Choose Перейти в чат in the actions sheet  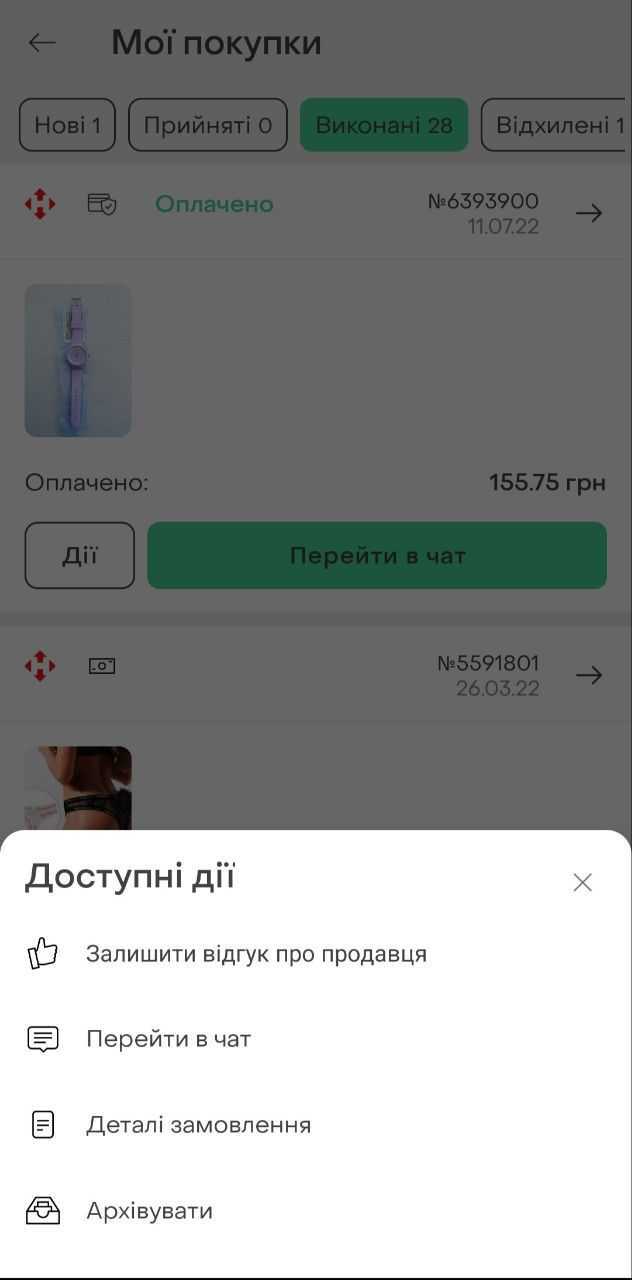pyautogui.click(x=316, y=1039)
